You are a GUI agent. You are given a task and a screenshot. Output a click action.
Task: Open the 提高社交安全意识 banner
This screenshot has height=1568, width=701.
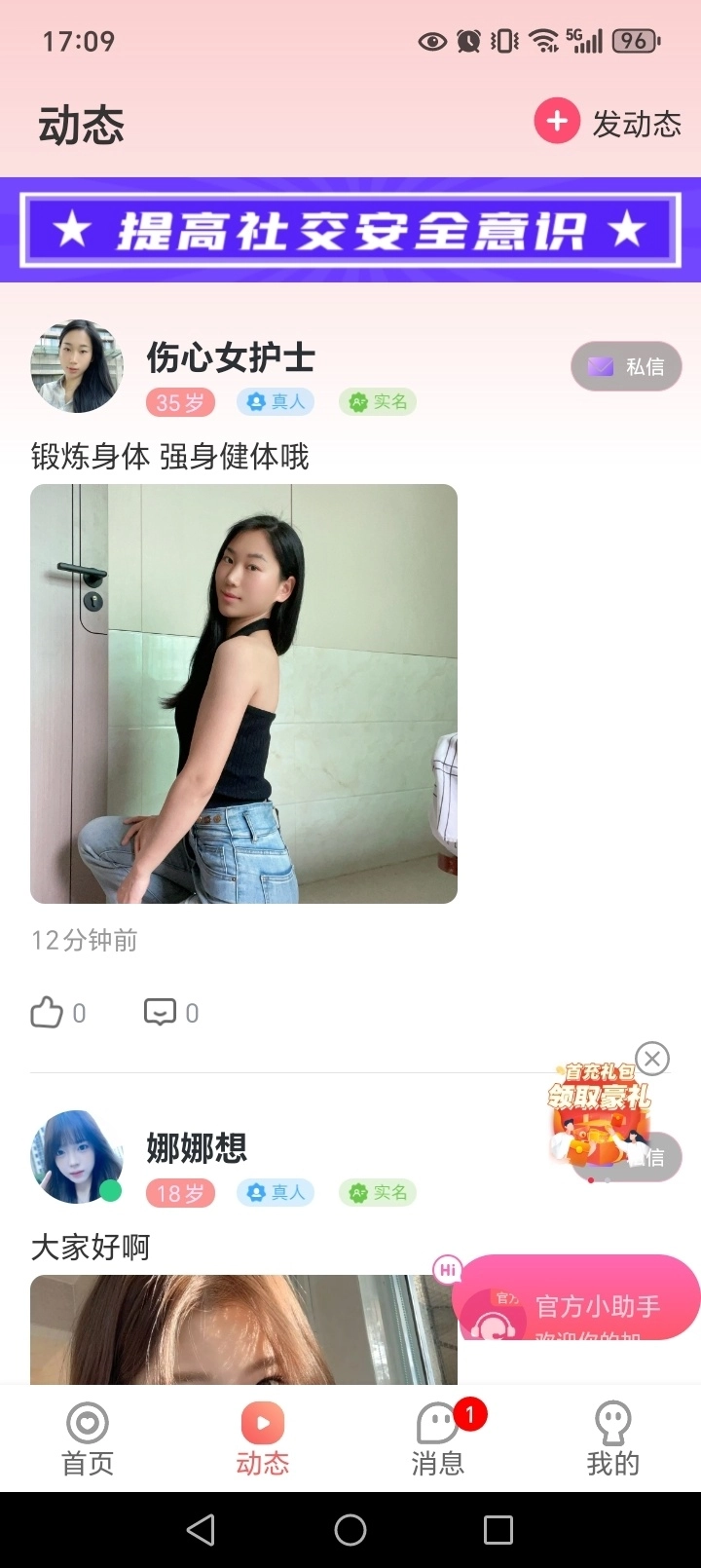tap(350, 231)
